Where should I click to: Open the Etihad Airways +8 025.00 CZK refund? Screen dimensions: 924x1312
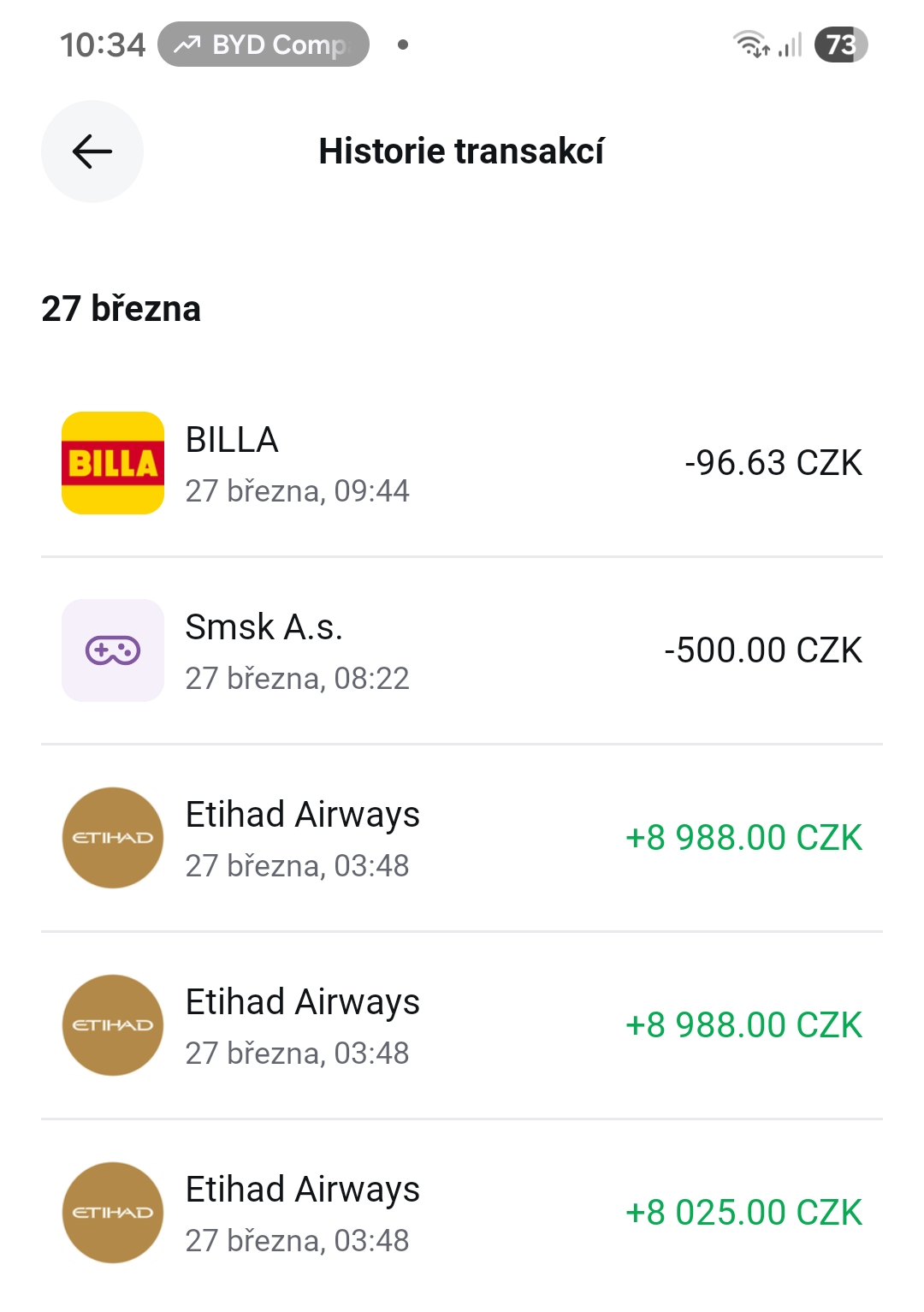click(462, 1213)
